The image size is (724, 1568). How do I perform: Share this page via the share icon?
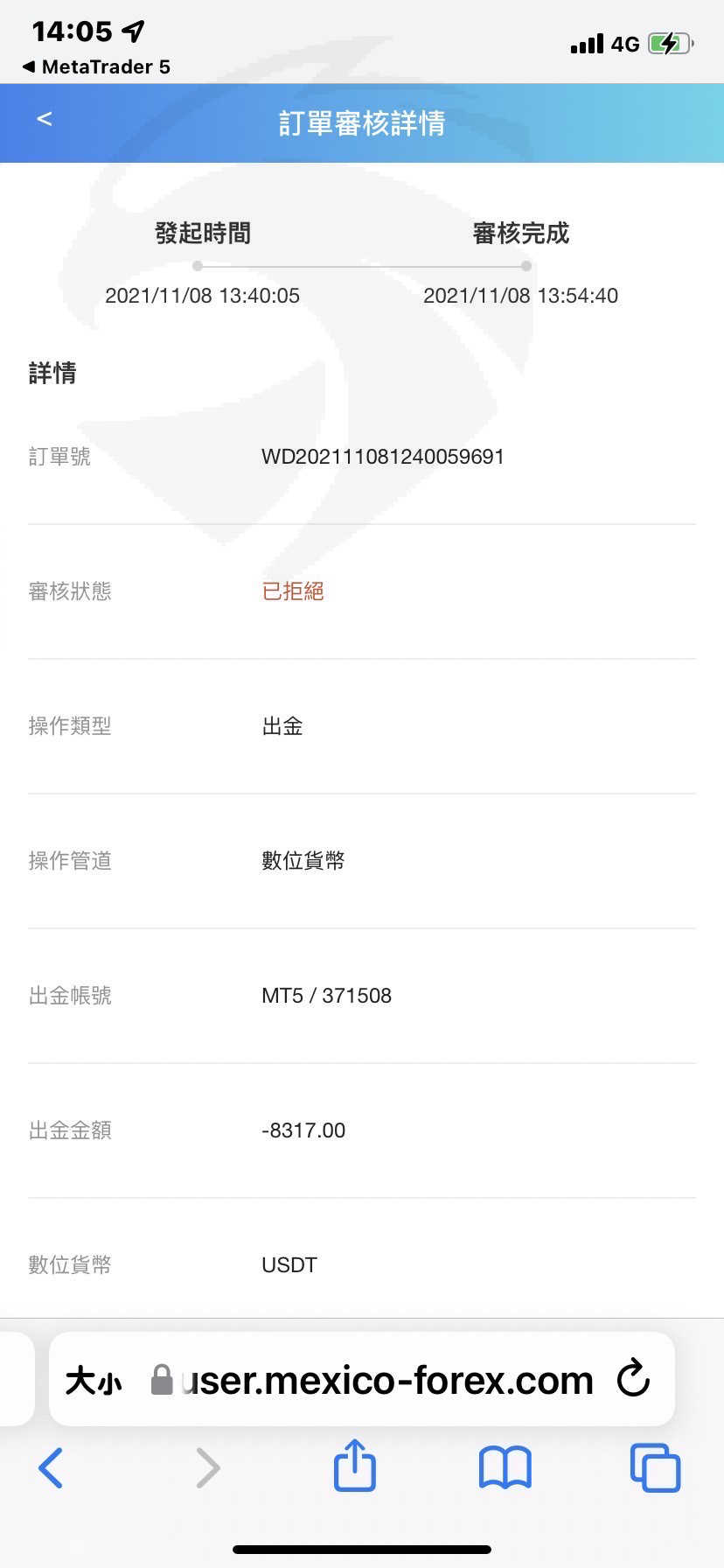[355, 1465]
